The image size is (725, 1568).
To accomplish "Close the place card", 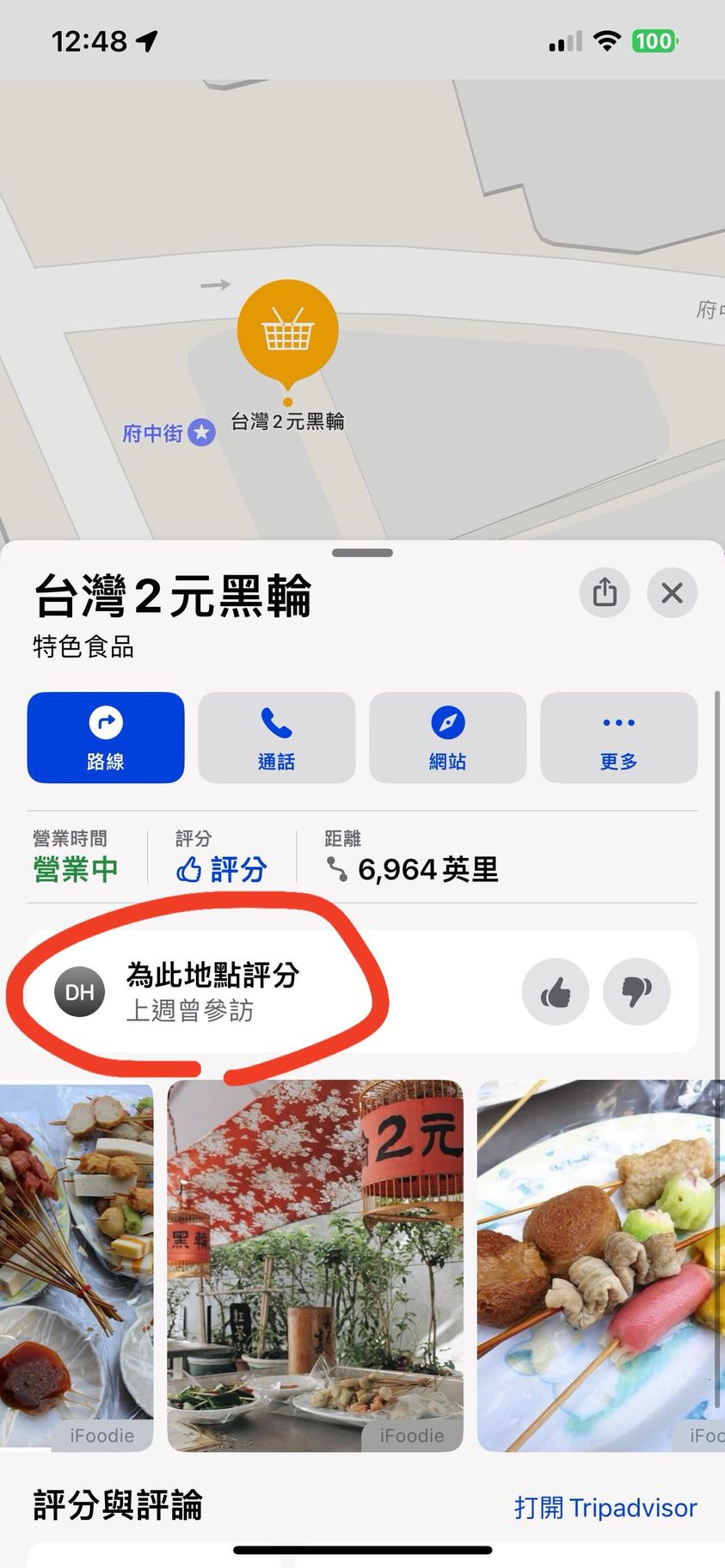I will pyautogui.click(x=672, y=592).
